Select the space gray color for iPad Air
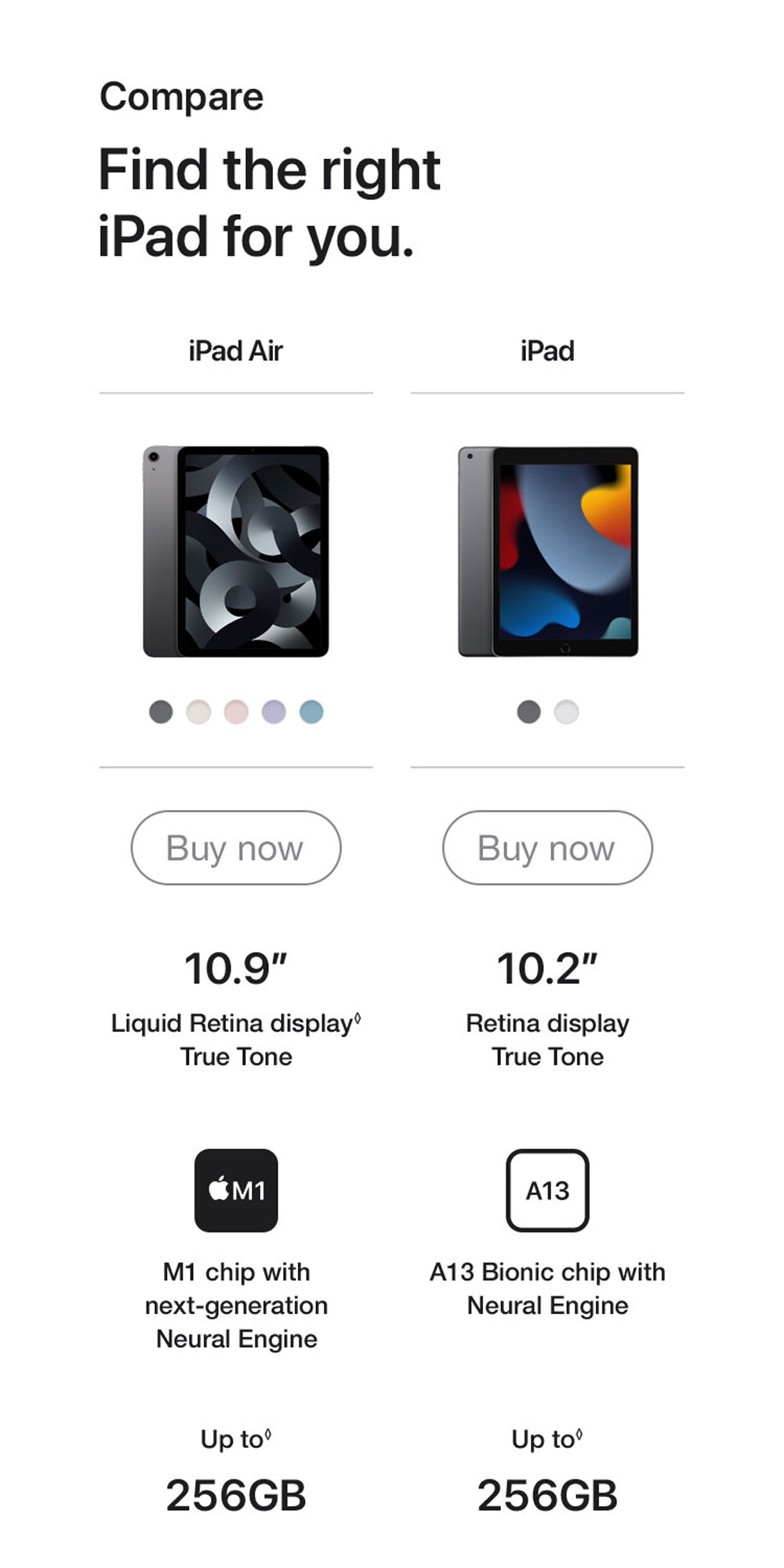The image size is (784, 1568). pyautogui.click(x=161, y=712)
